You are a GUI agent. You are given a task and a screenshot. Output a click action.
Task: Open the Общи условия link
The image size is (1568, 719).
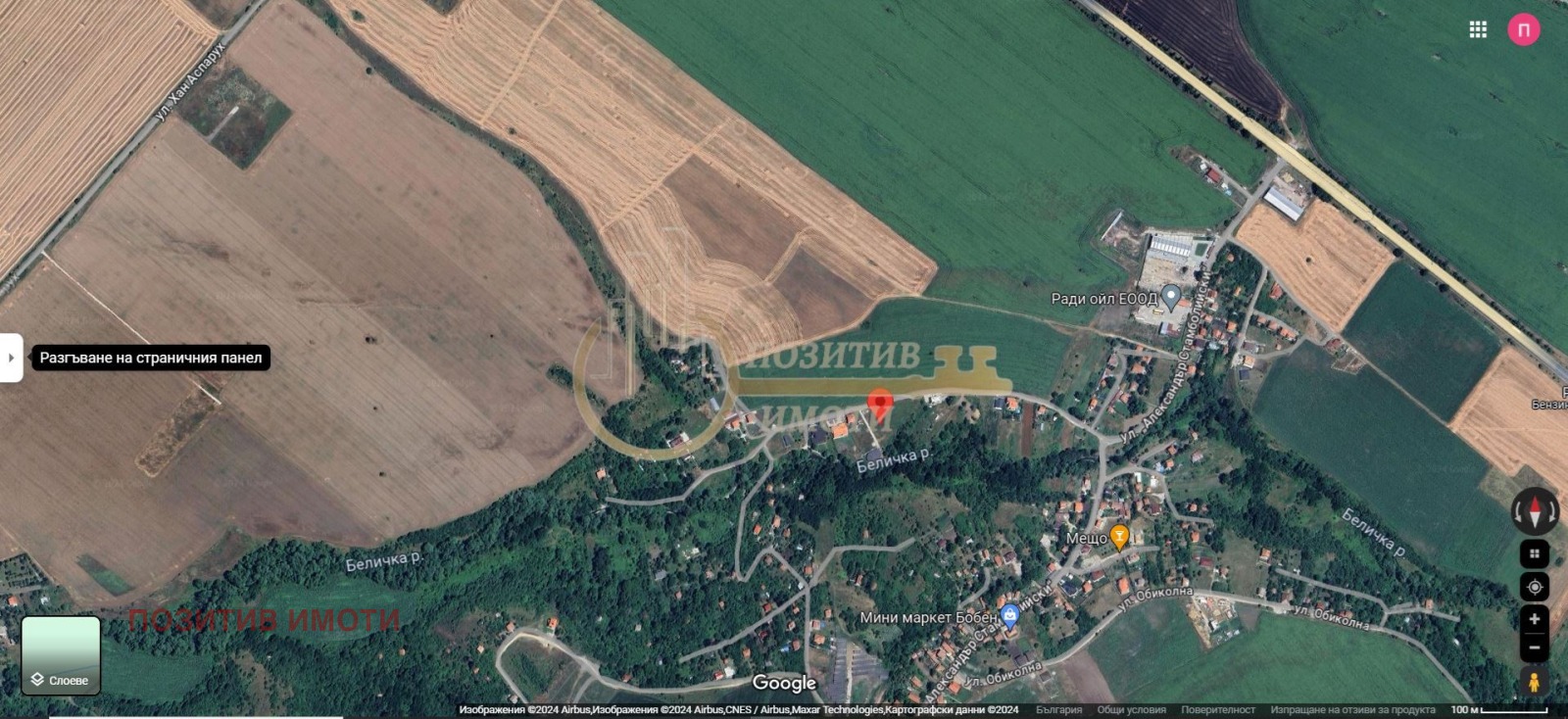pos(1131,710)
